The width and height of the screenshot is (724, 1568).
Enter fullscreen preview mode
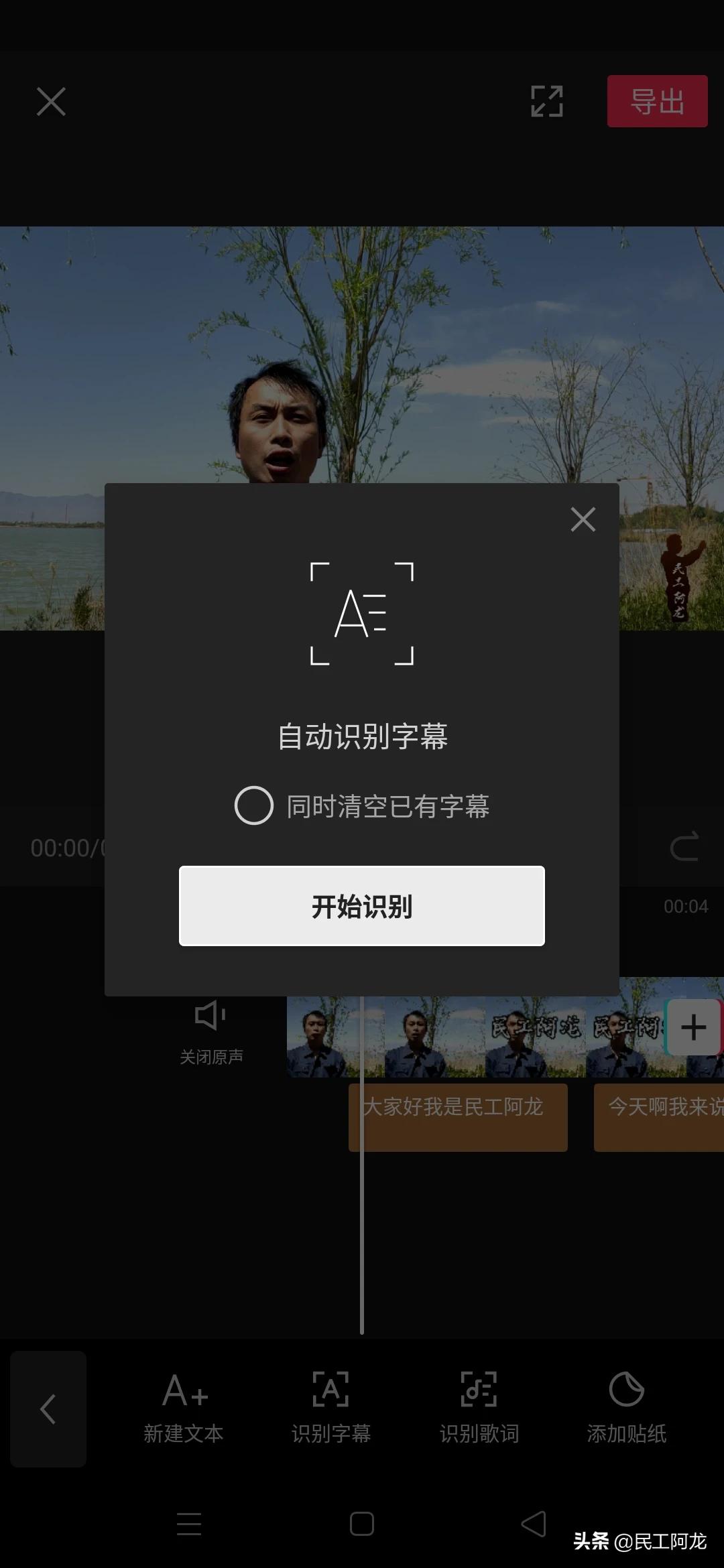point(546,101)
